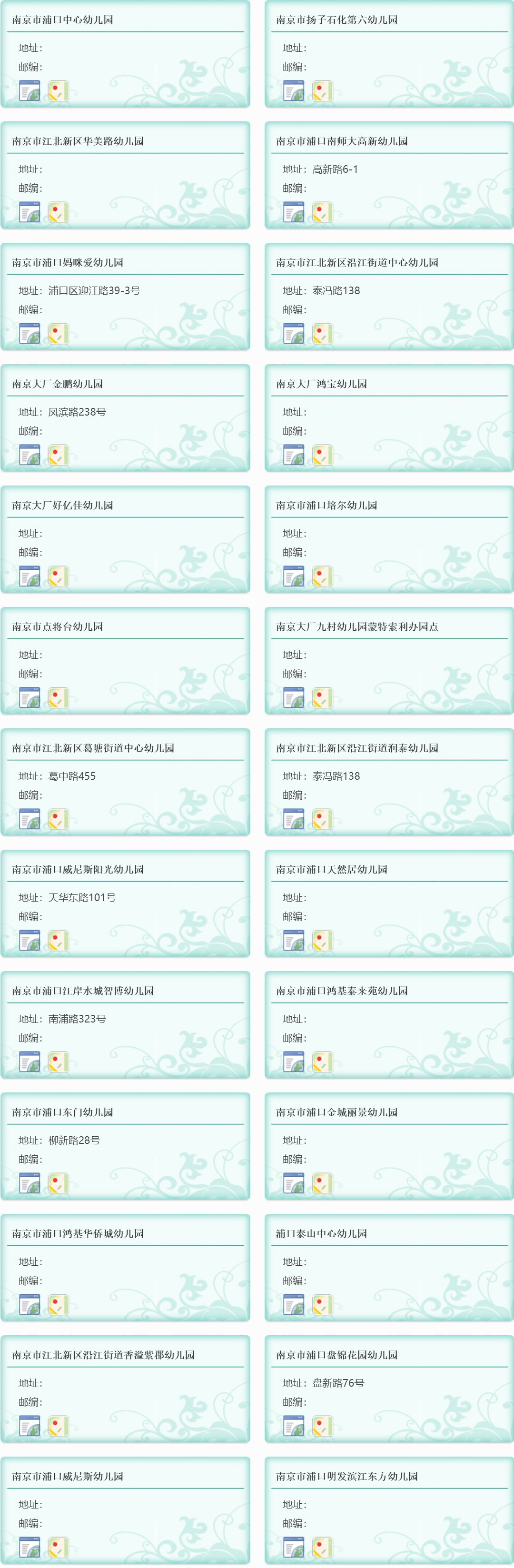The width and height of the screenshot is (514, 1568).
Task: Show 南京市浦口妈咪爱幼儿园 on the map
Action: (x=59, y=334)
